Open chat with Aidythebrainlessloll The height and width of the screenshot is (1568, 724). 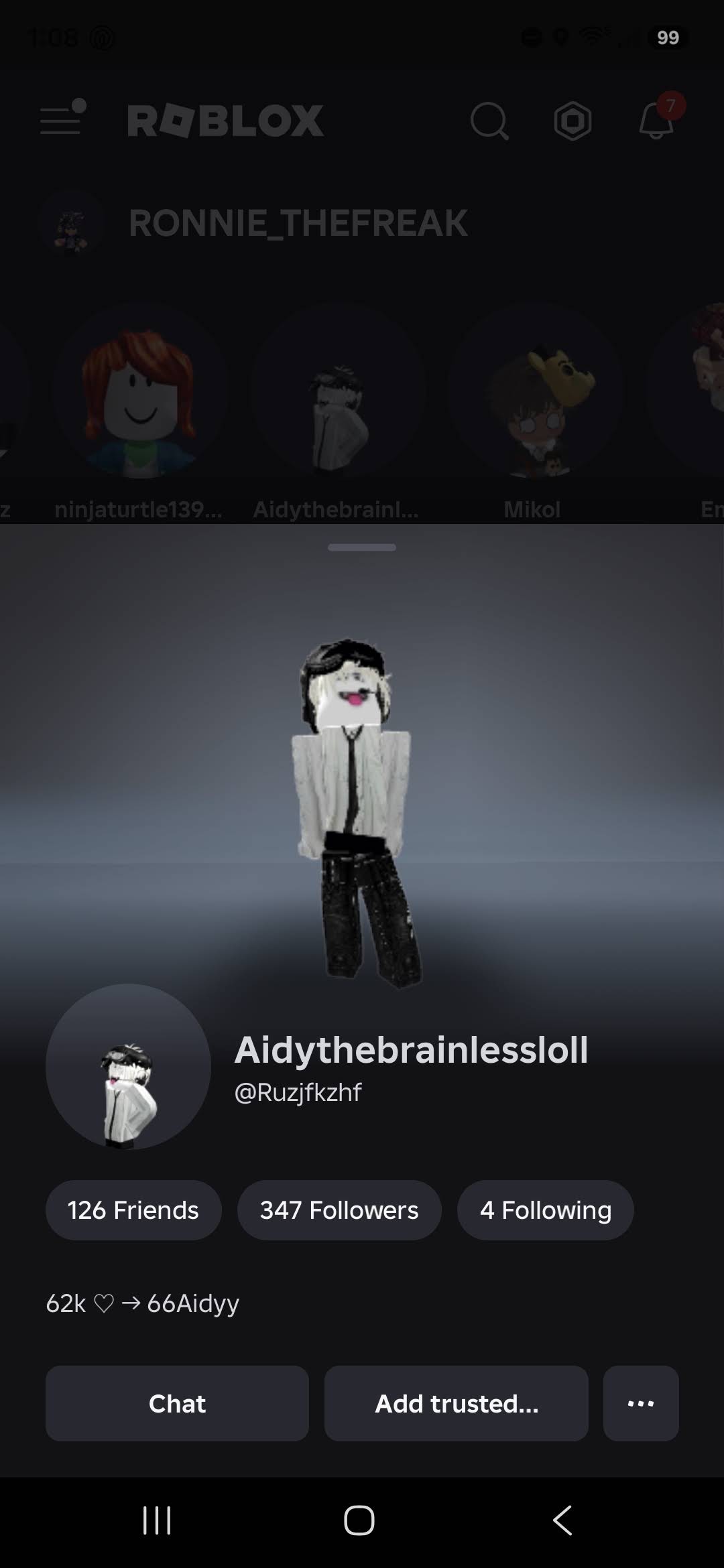(177, 1403)
